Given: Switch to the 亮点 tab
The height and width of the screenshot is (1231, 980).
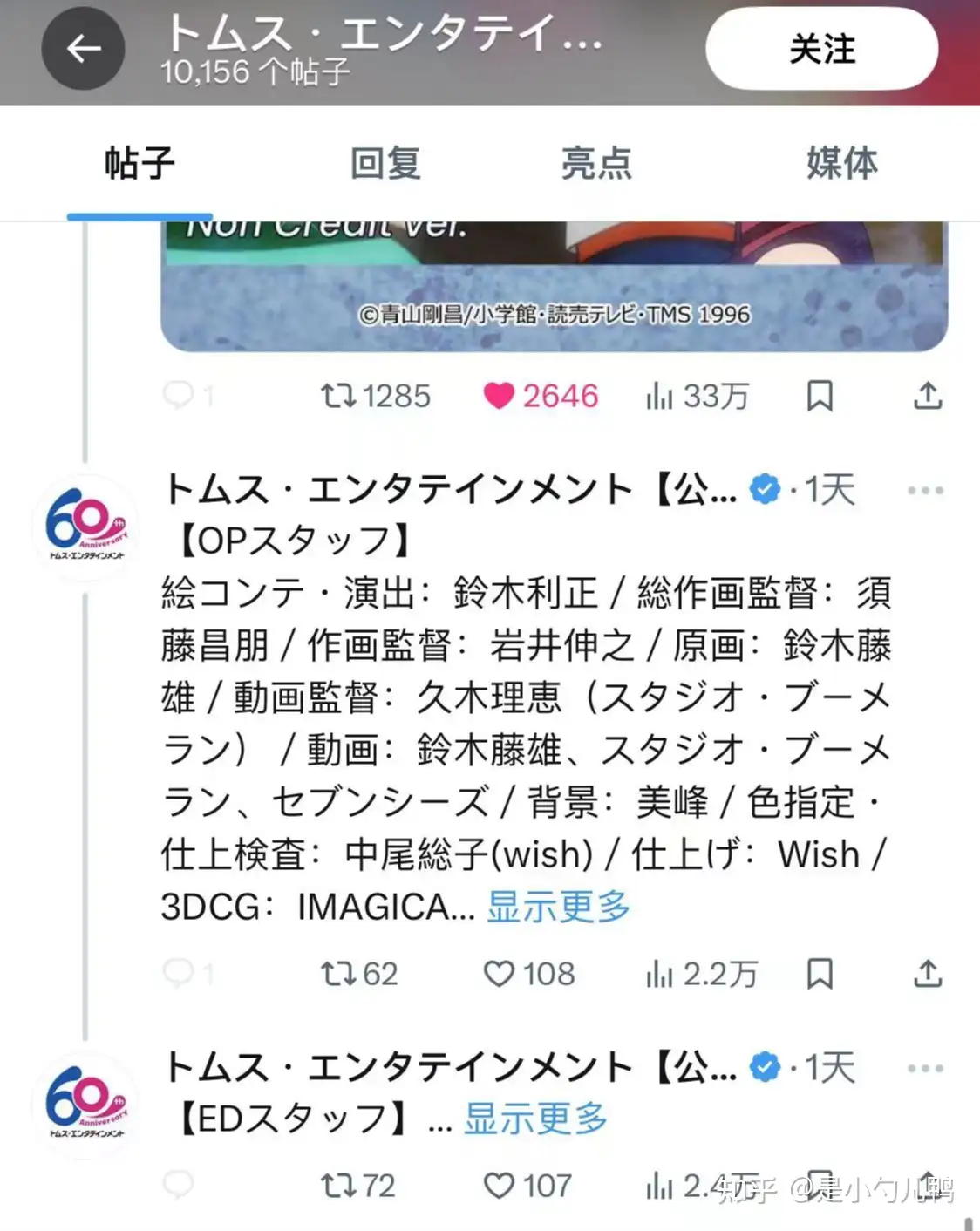Looking at the screenshot, I should (x=596, y=163).
